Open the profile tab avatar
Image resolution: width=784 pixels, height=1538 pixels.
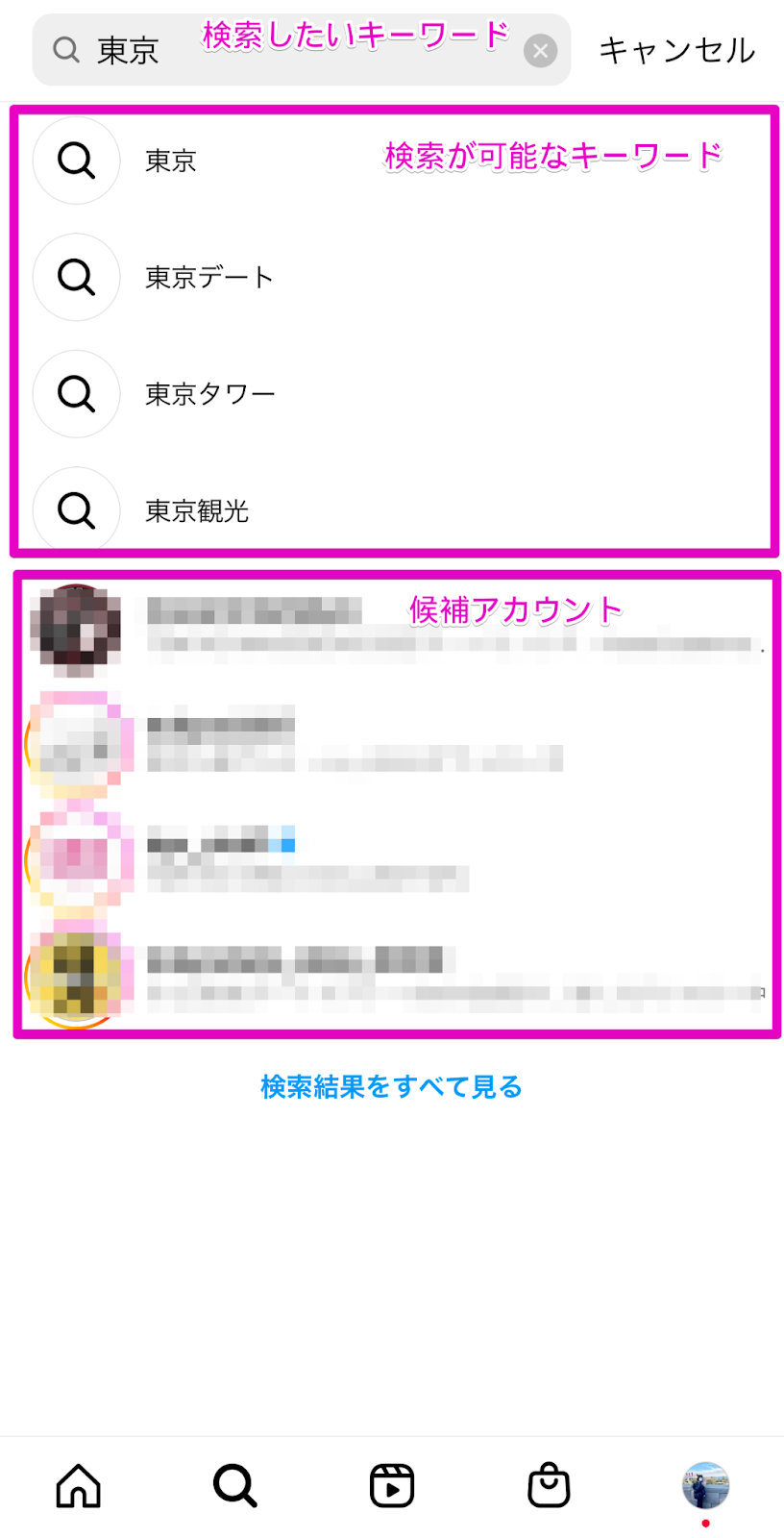(x=705, y=1486)
